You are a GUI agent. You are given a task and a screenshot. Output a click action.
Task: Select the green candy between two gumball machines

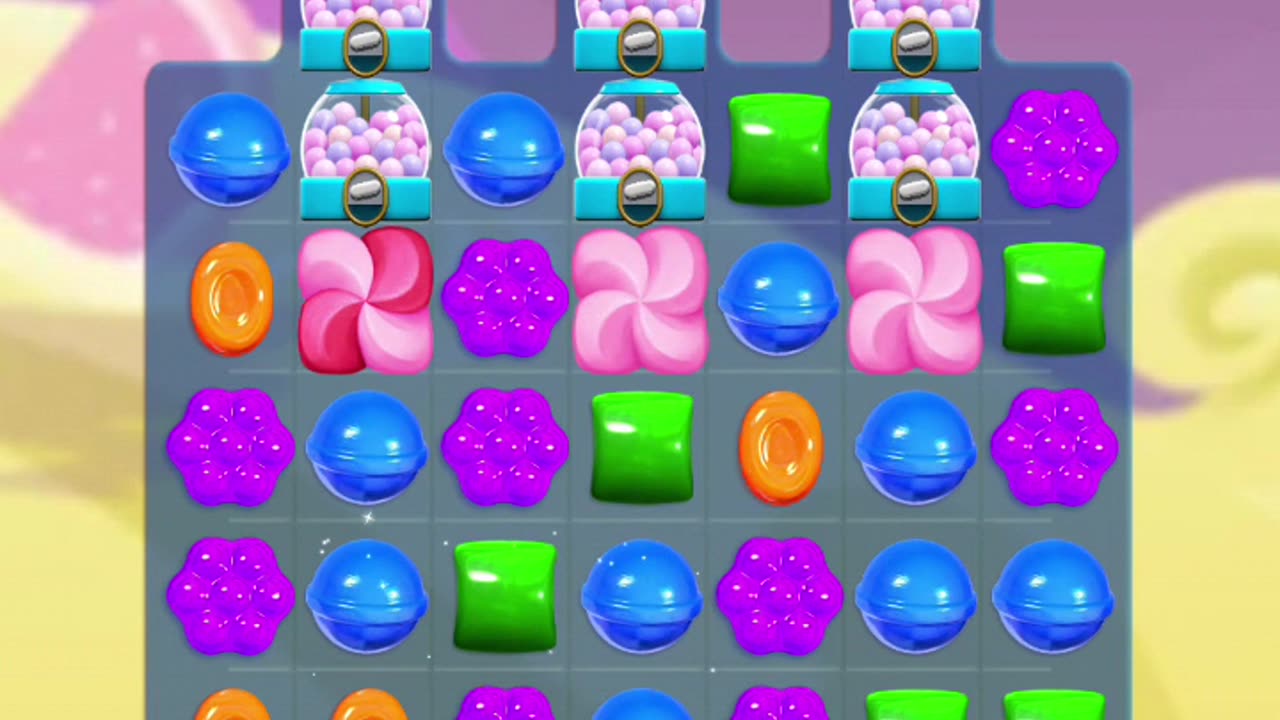[778, 149]
